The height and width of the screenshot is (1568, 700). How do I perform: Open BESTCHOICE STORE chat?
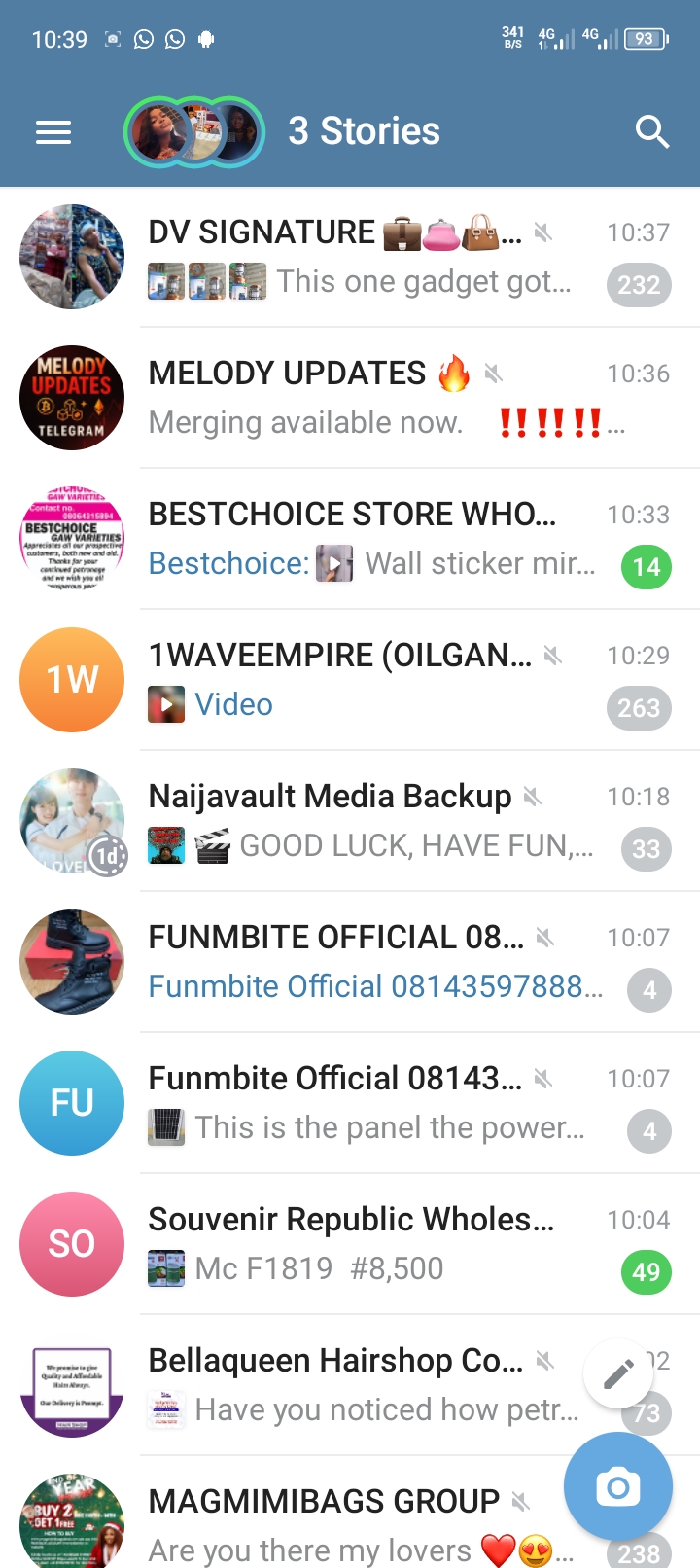pos(369,539)
